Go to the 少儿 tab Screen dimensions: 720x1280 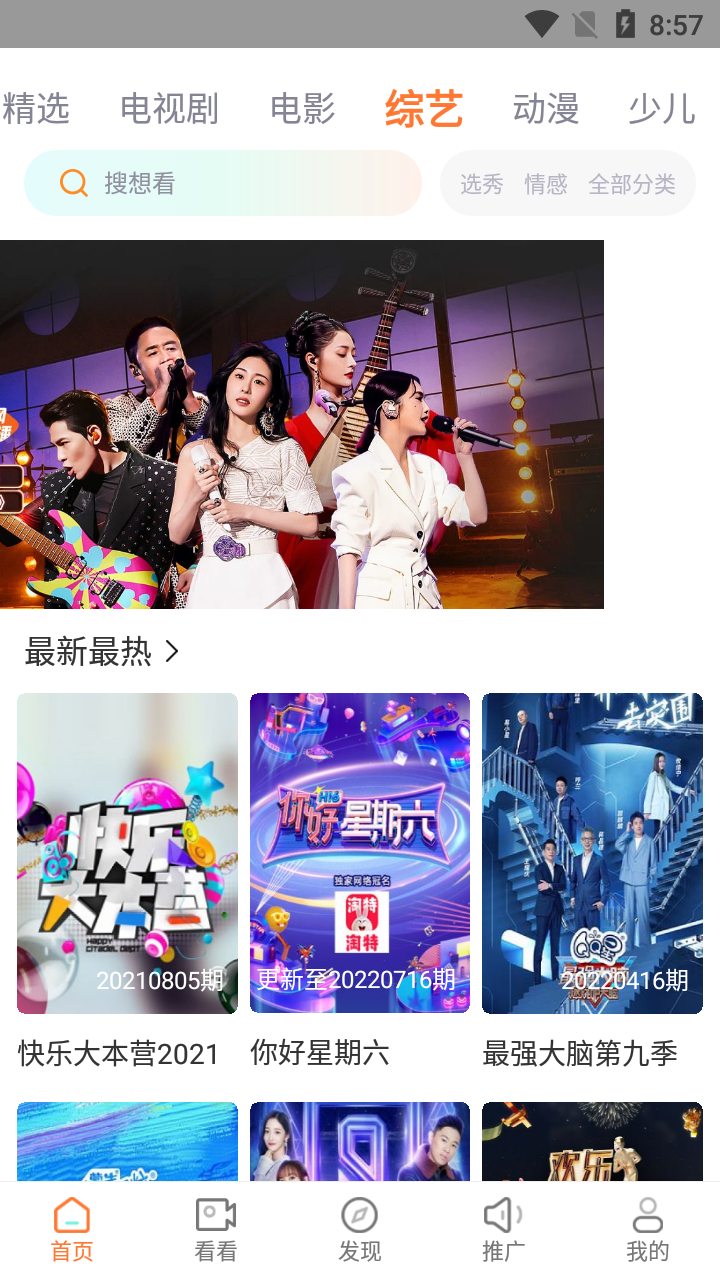coord(661,108)
